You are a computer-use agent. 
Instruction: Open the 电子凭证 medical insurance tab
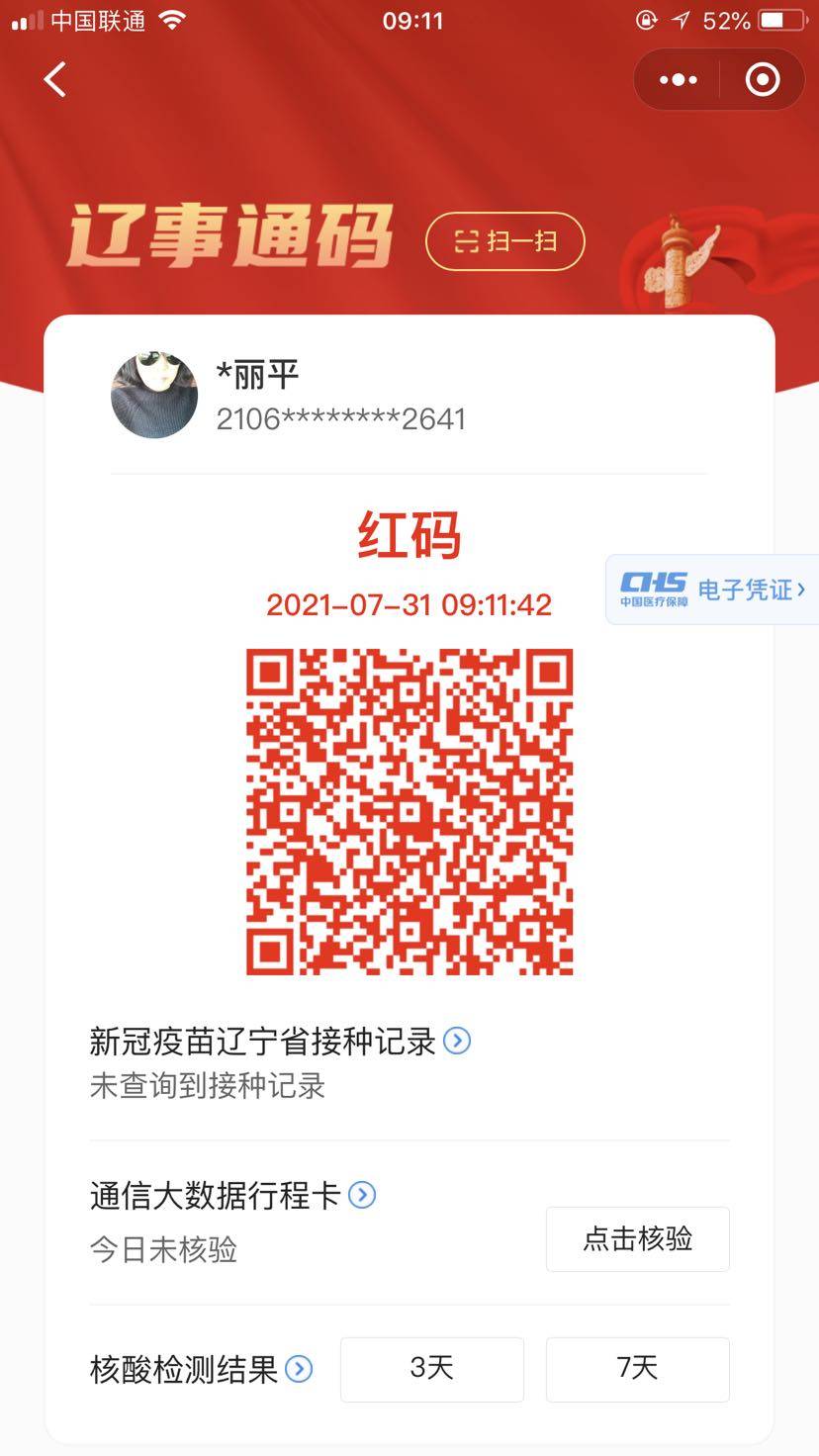pyautogui.click(x=713, y=590)
